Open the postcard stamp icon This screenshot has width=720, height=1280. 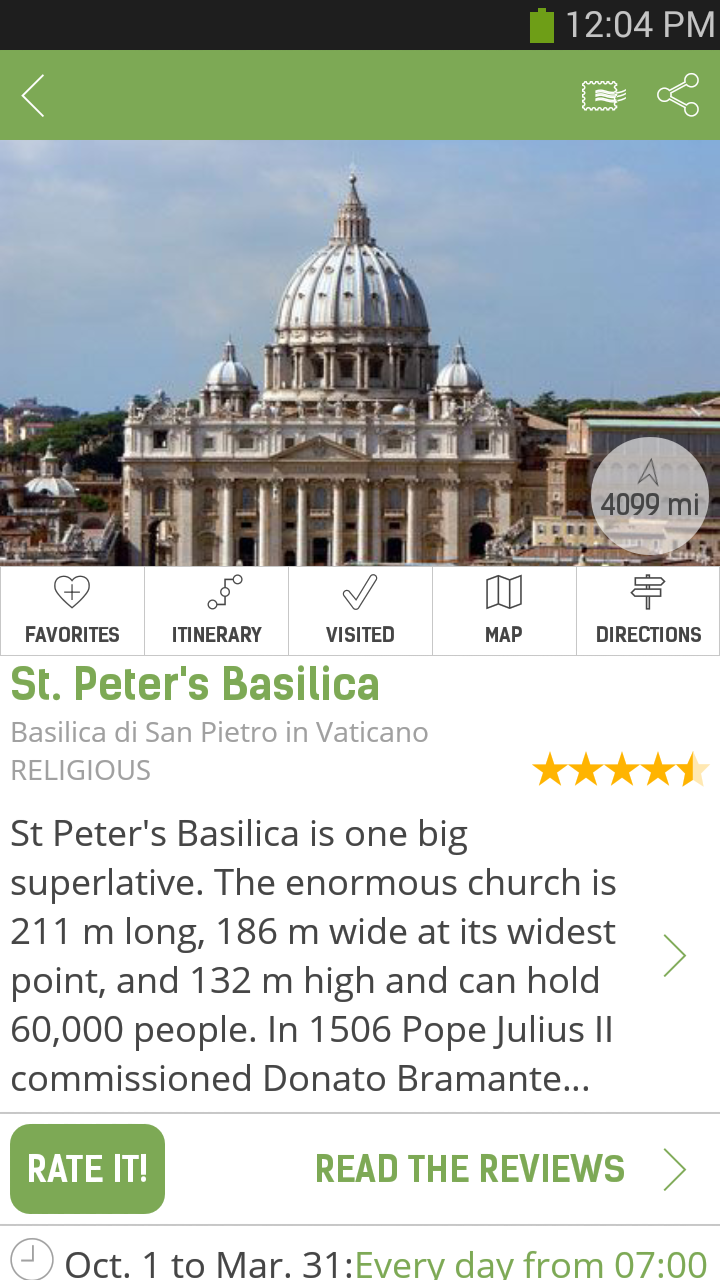[x=604, y=96]
